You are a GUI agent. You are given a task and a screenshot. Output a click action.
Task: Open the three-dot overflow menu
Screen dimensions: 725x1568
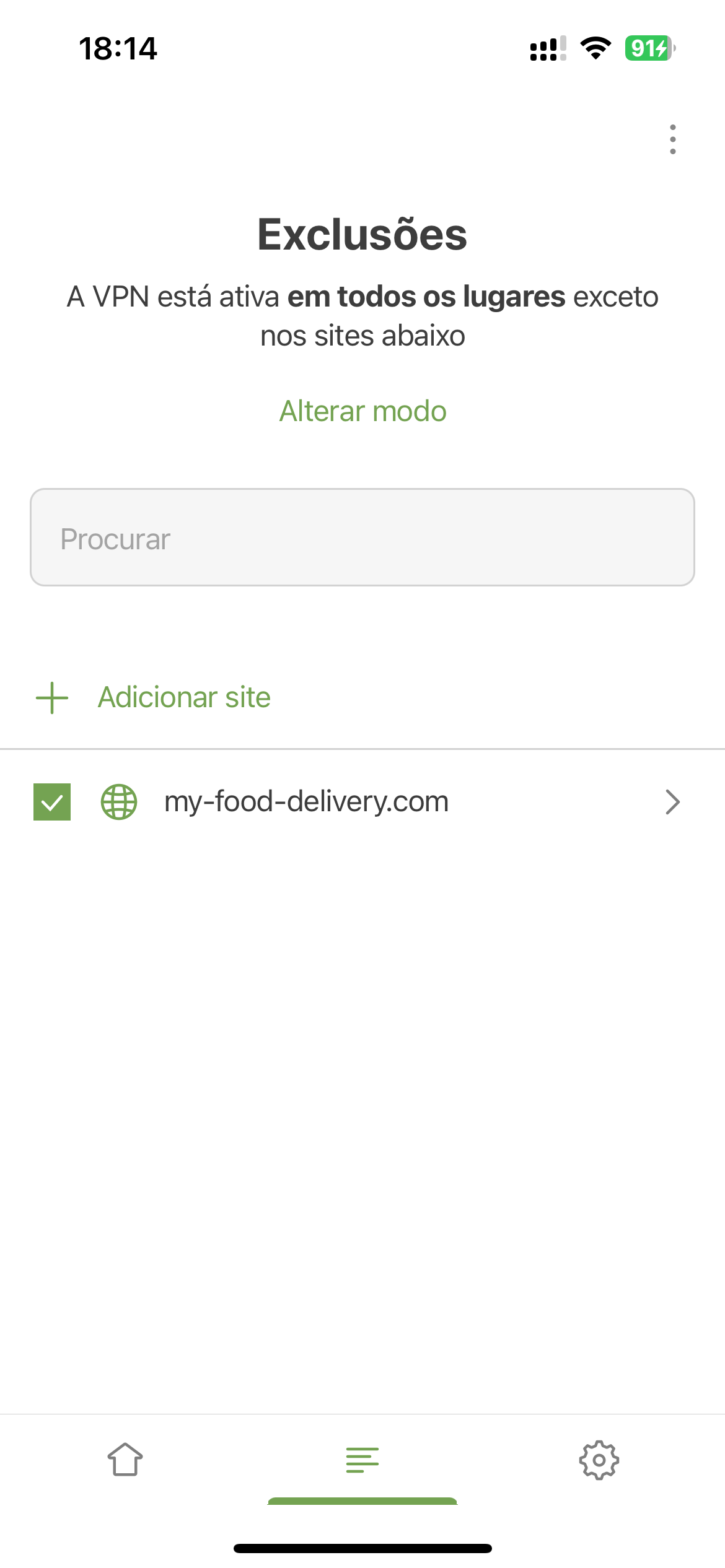click(672, 139)
